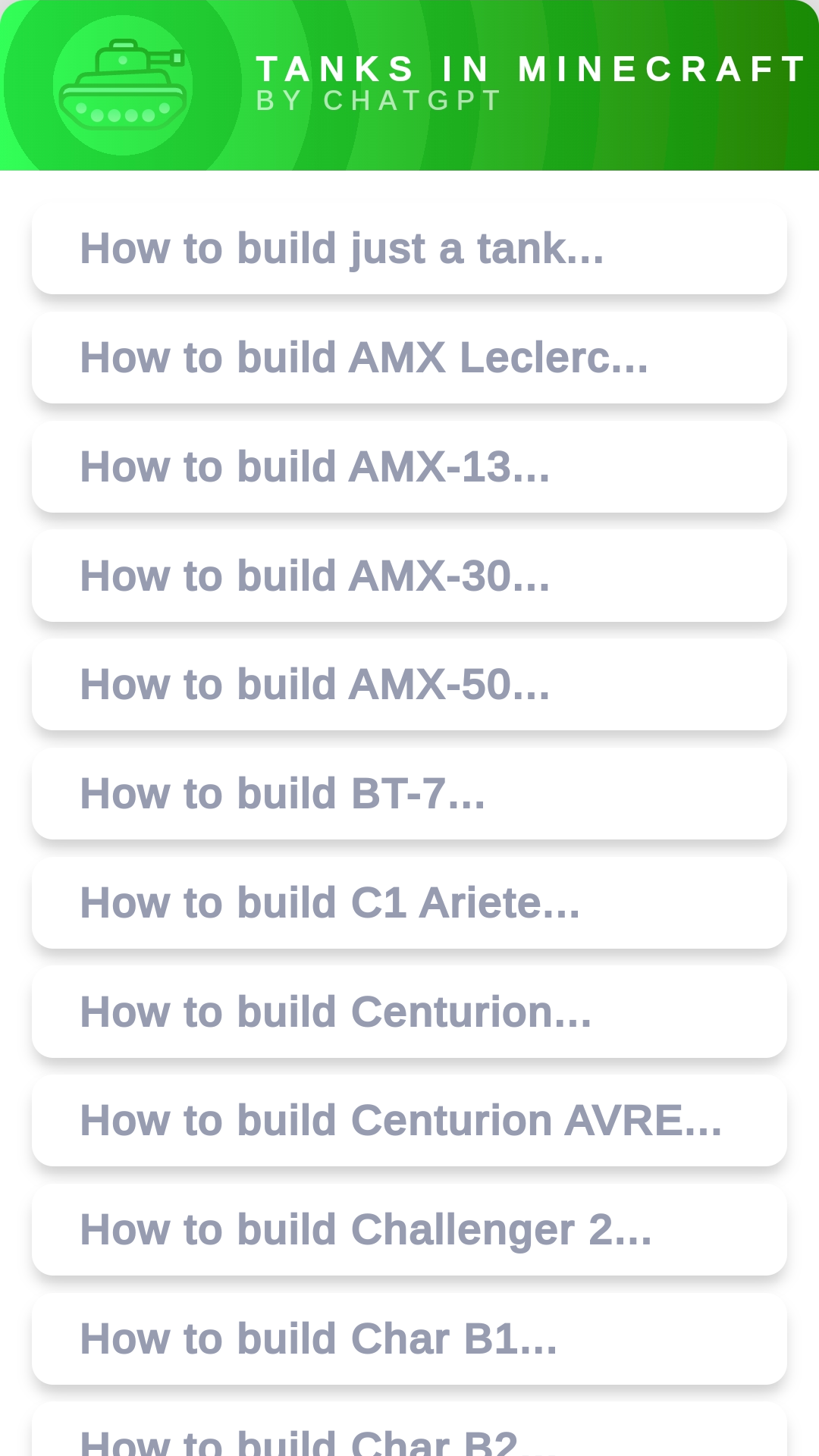Select the C1 Ariete guide
This screenshot has width=819, height=1456.
coord(409,904)
